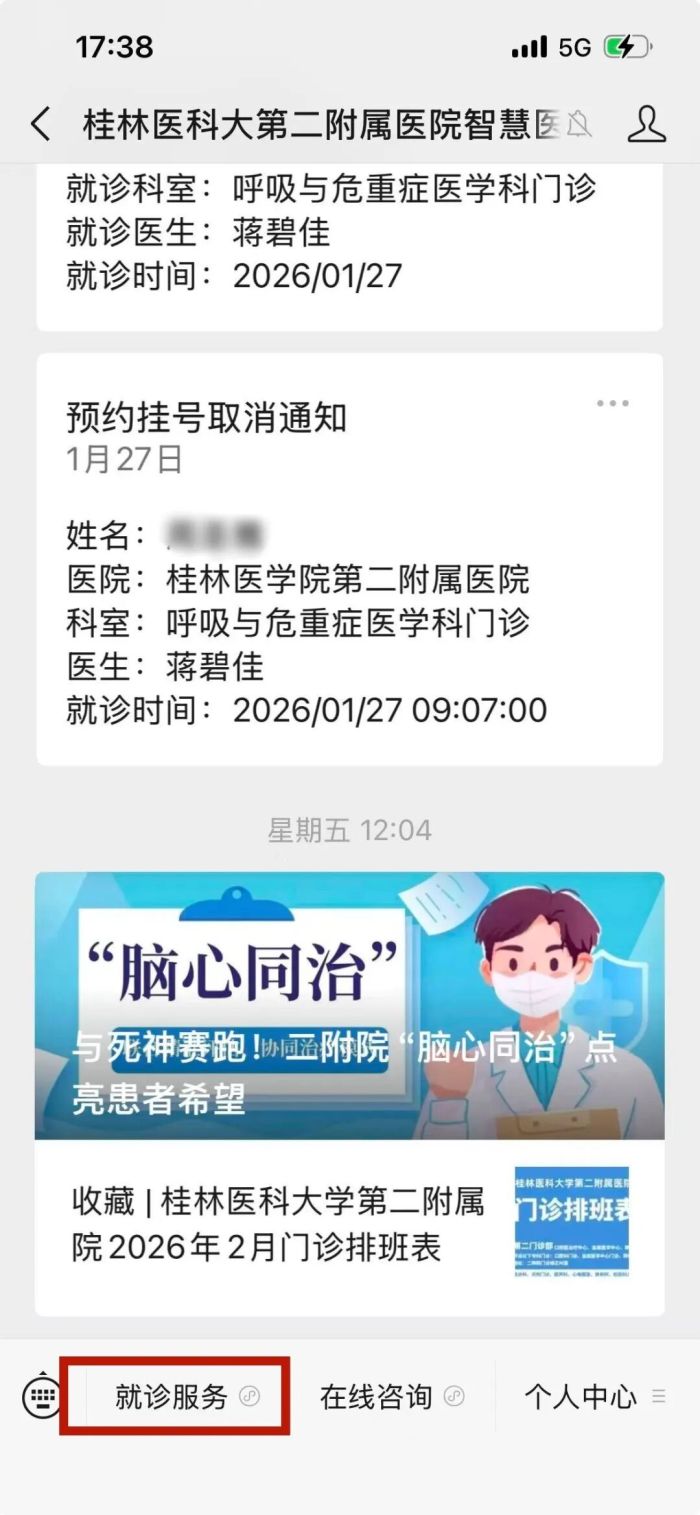Open the account profile icon
Screen dimensions: 700x1515
646,124
